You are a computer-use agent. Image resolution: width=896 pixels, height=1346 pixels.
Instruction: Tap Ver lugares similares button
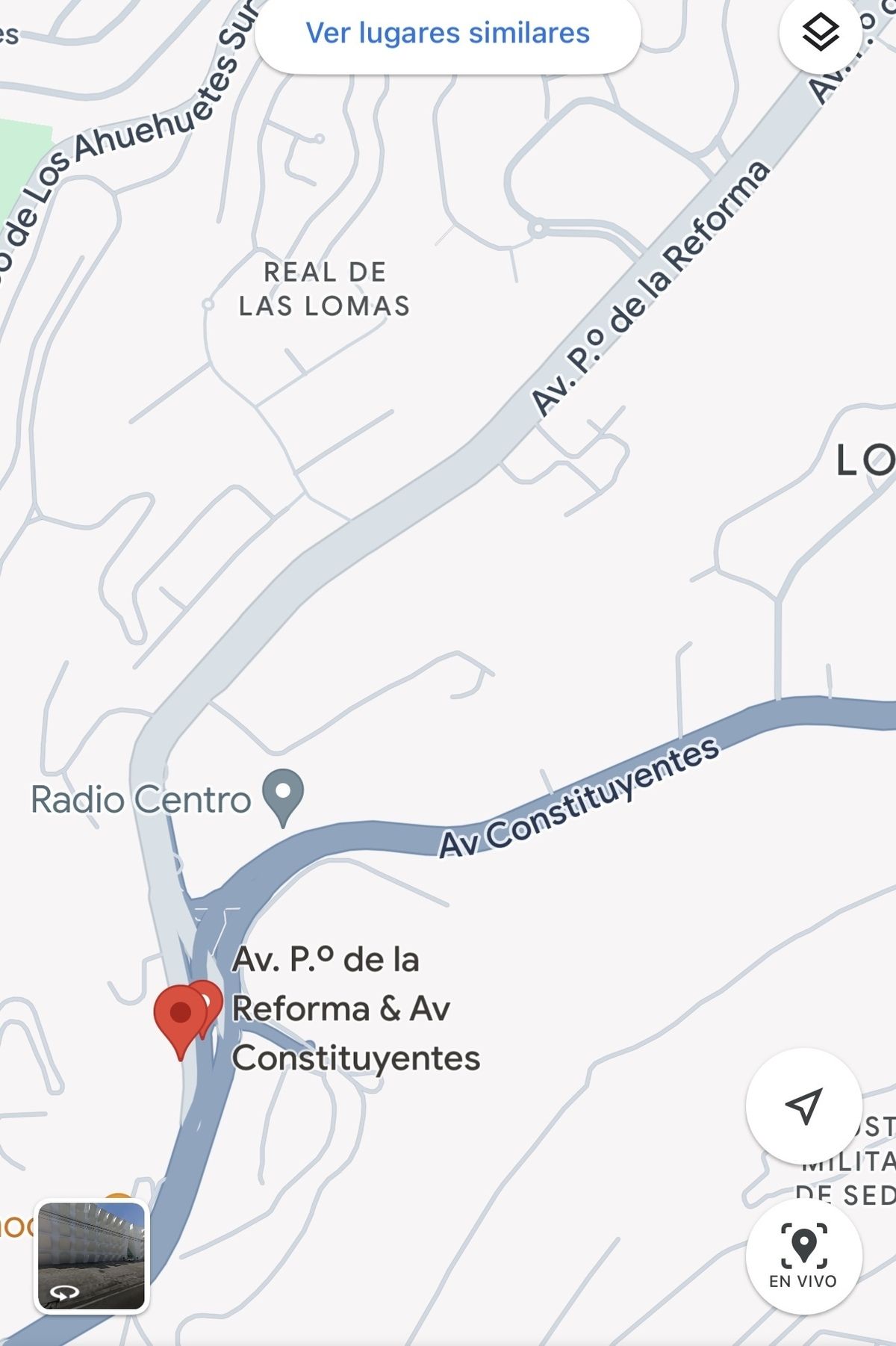447,34
